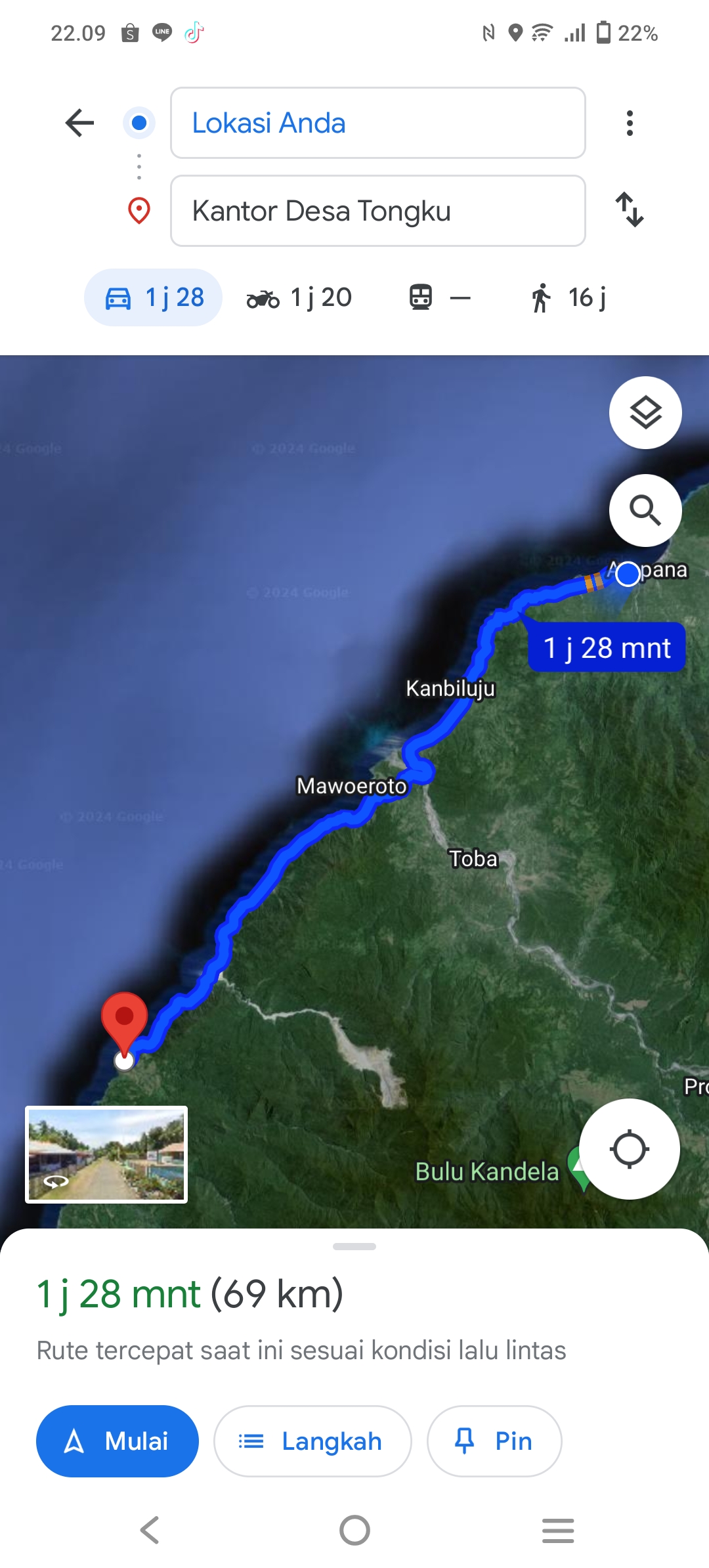The width and height of the screenshot is (709, 1568).
Task: Start navigation with Mulai
Action: 118,1441
